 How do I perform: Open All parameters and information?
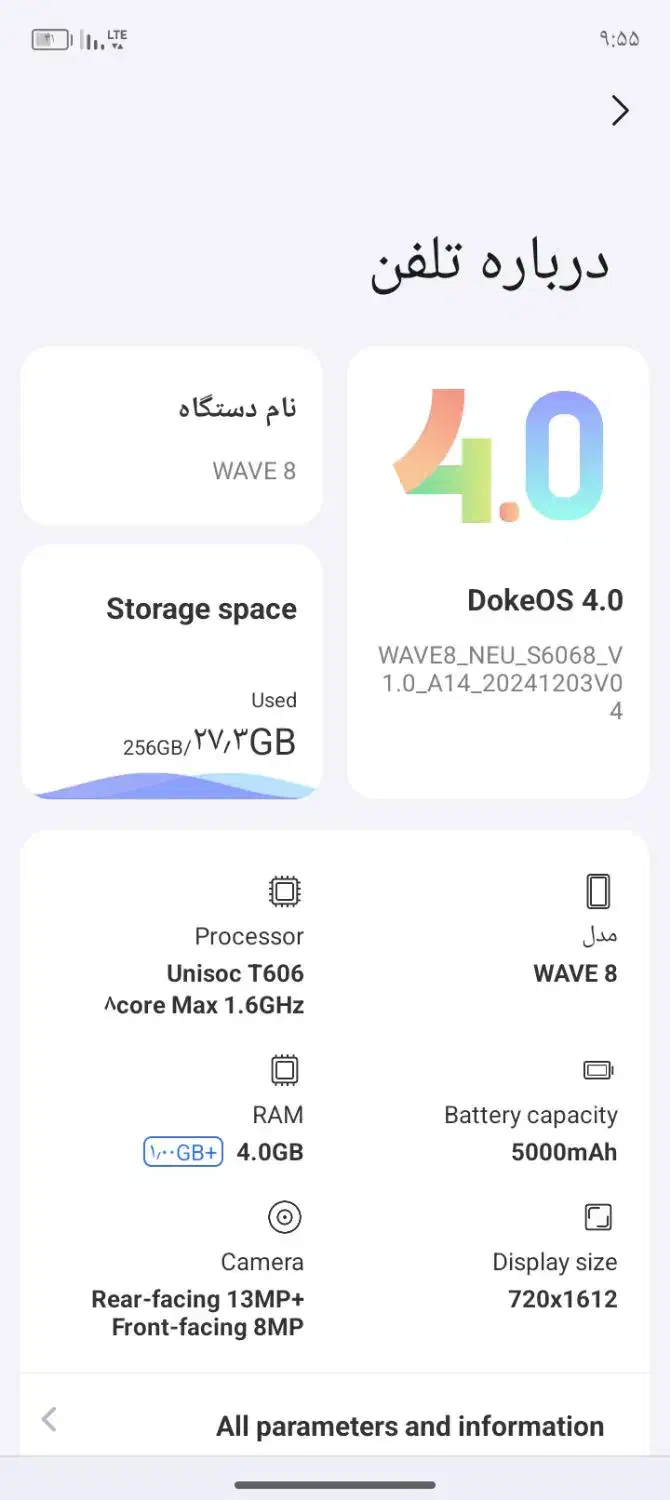[335, 1424]
